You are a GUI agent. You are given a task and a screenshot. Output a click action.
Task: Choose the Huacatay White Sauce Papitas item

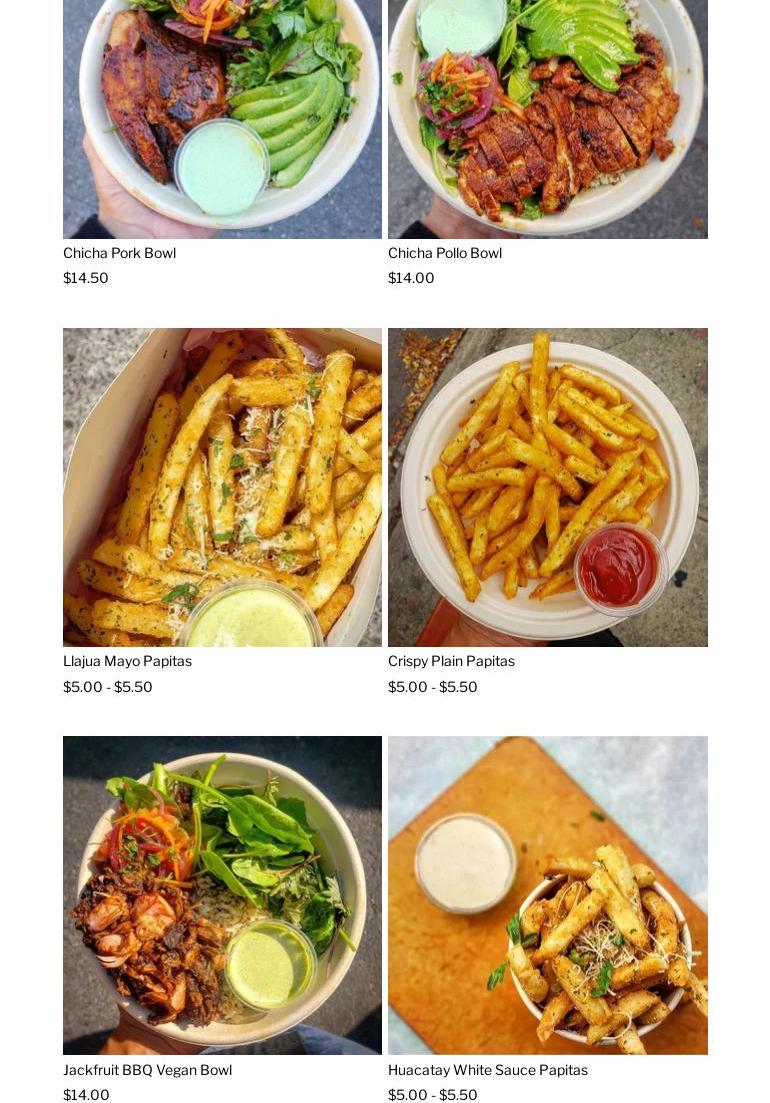[x=487, y=1070]
